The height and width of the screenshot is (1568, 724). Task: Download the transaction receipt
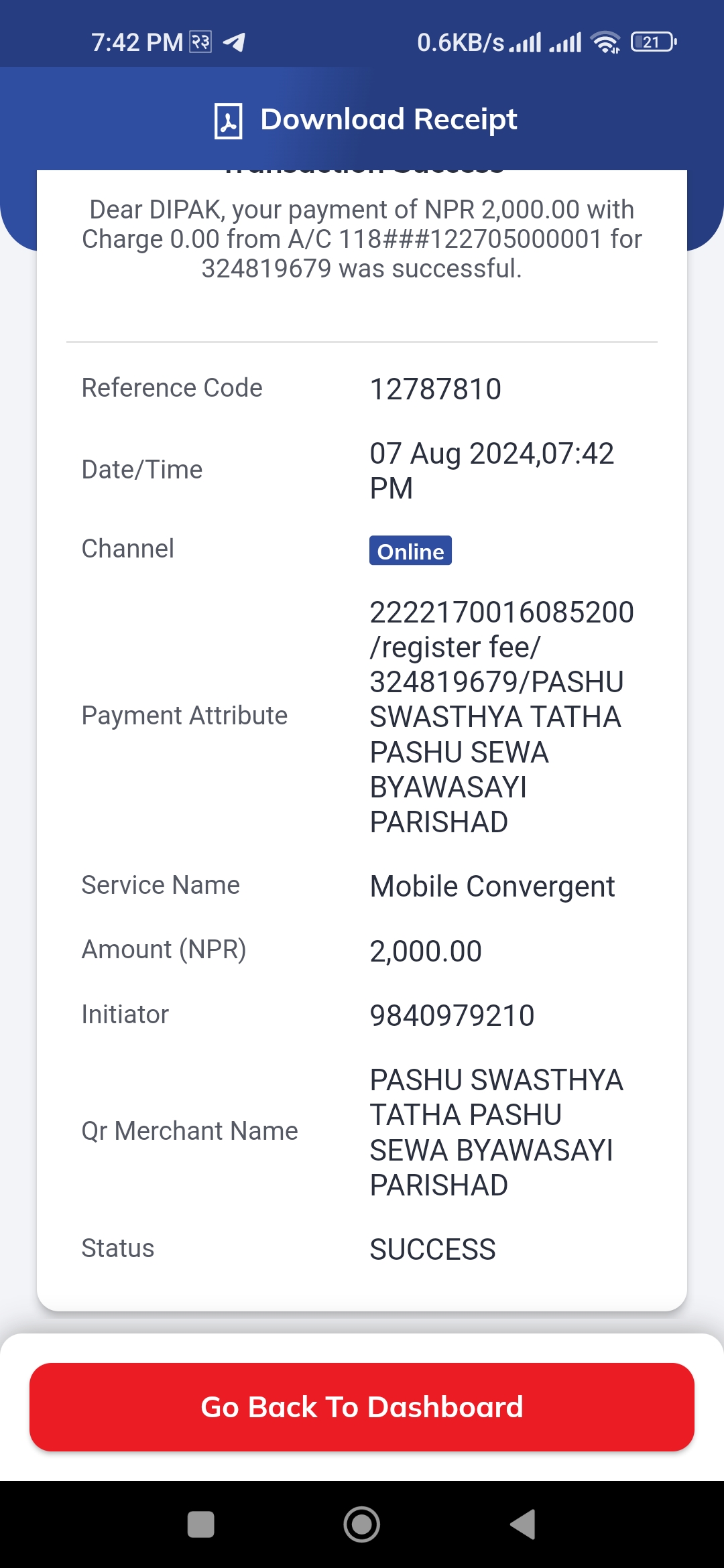(365, 120)
